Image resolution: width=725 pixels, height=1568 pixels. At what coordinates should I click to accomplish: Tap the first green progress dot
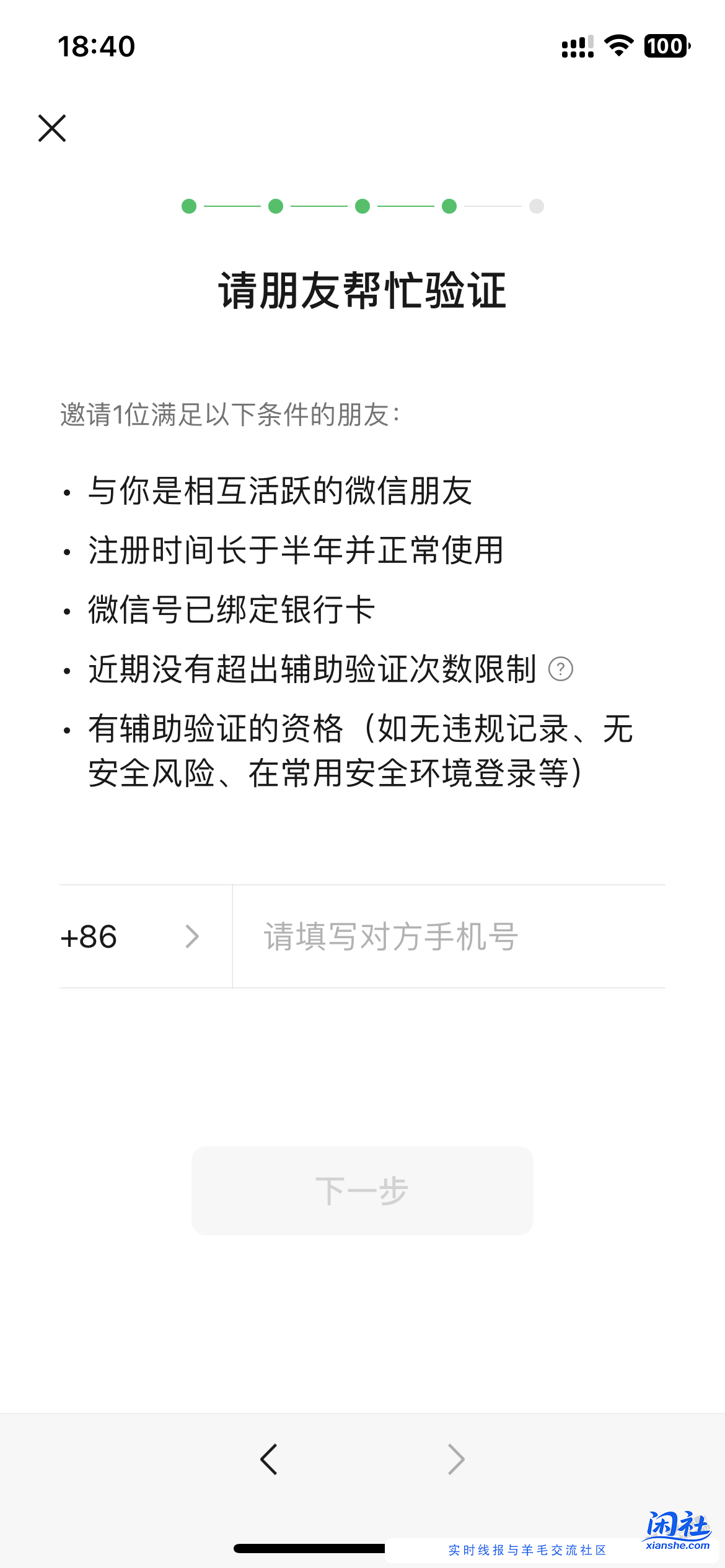pyautogui.click(x=188, y=206)
